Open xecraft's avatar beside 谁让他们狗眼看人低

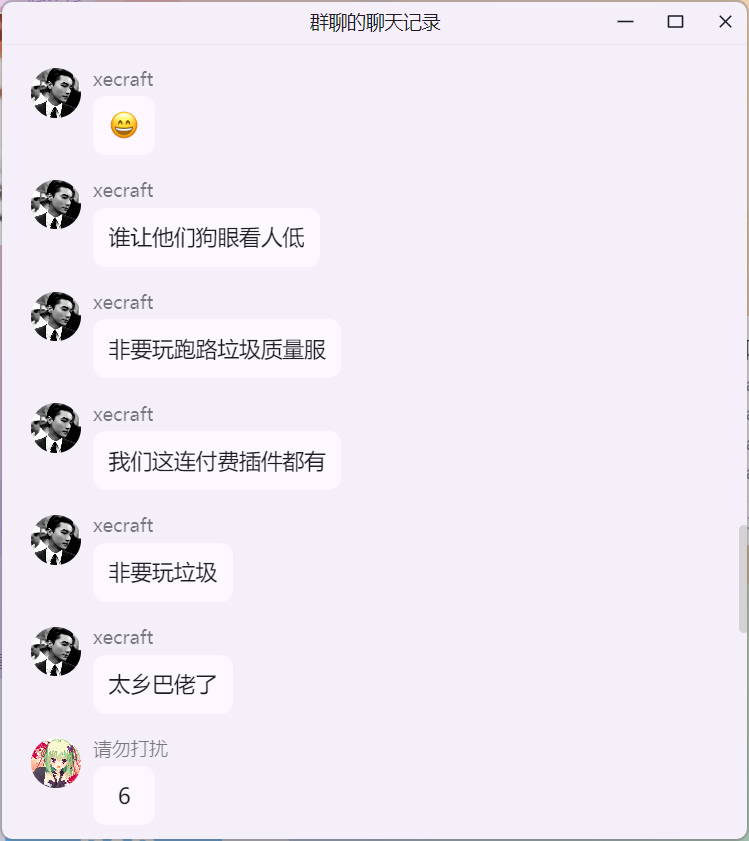point(56,205)
